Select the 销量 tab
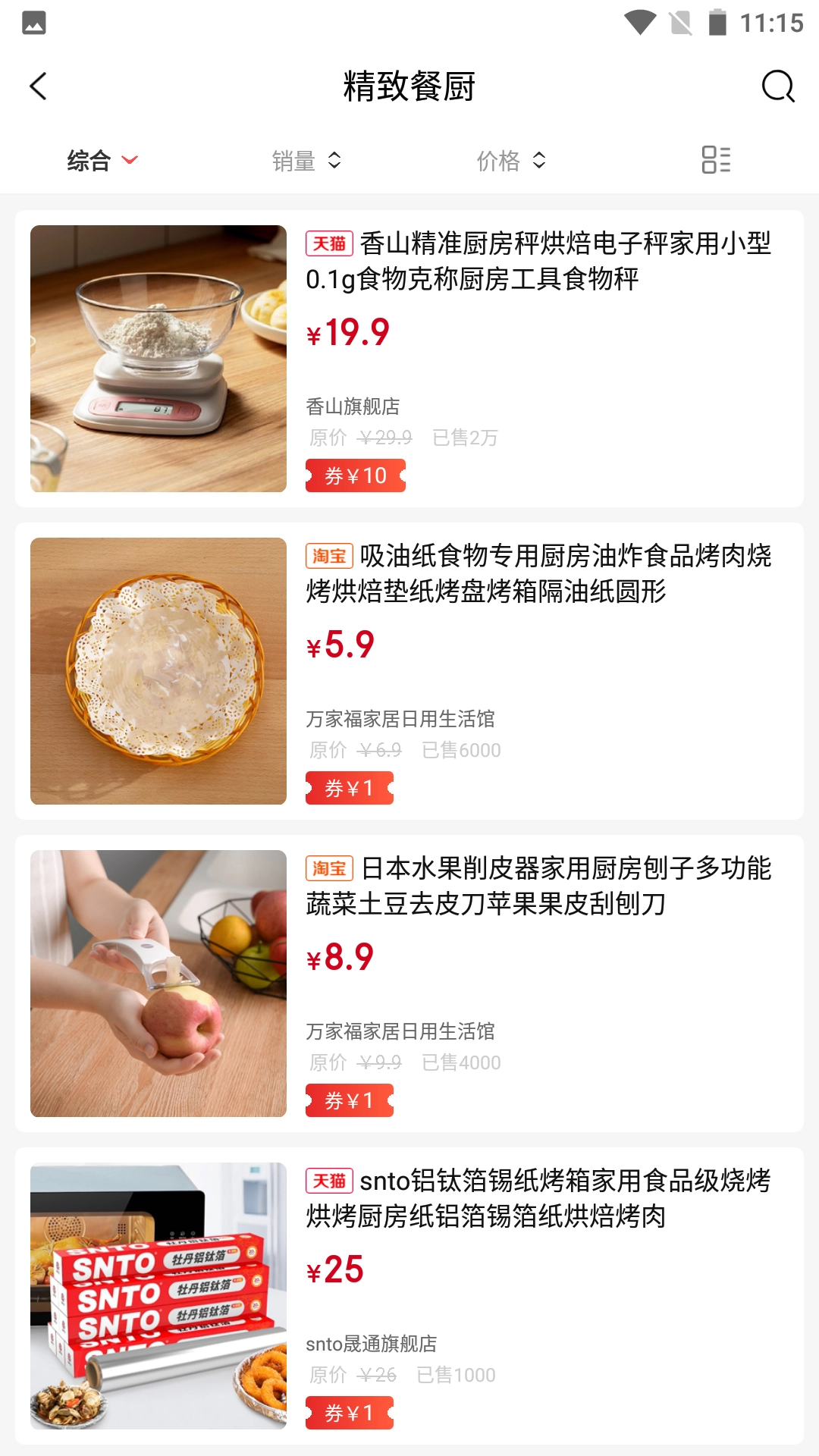Screen dimensions: 819x1456 (293, 160)
